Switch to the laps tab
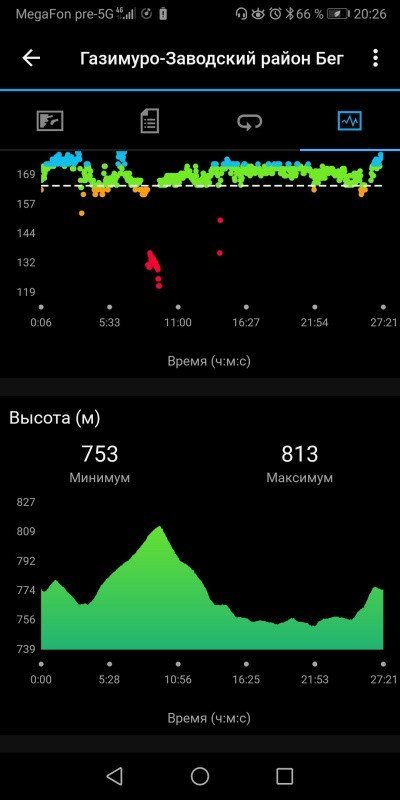The height and width of the screenshot is (800, 400). click(250, 121)
